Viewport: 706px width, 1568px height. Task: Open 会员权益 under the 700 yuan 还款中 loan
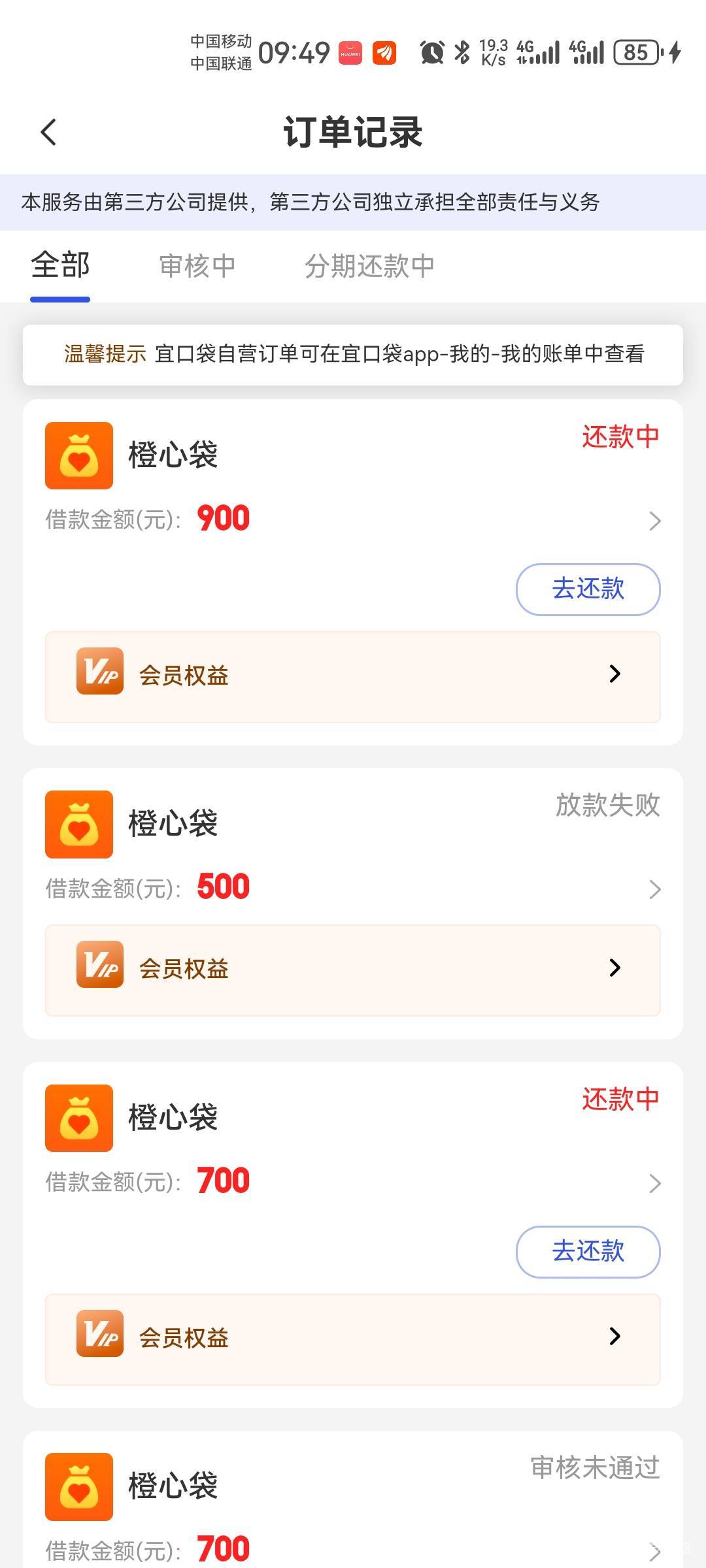[353, 1338]
